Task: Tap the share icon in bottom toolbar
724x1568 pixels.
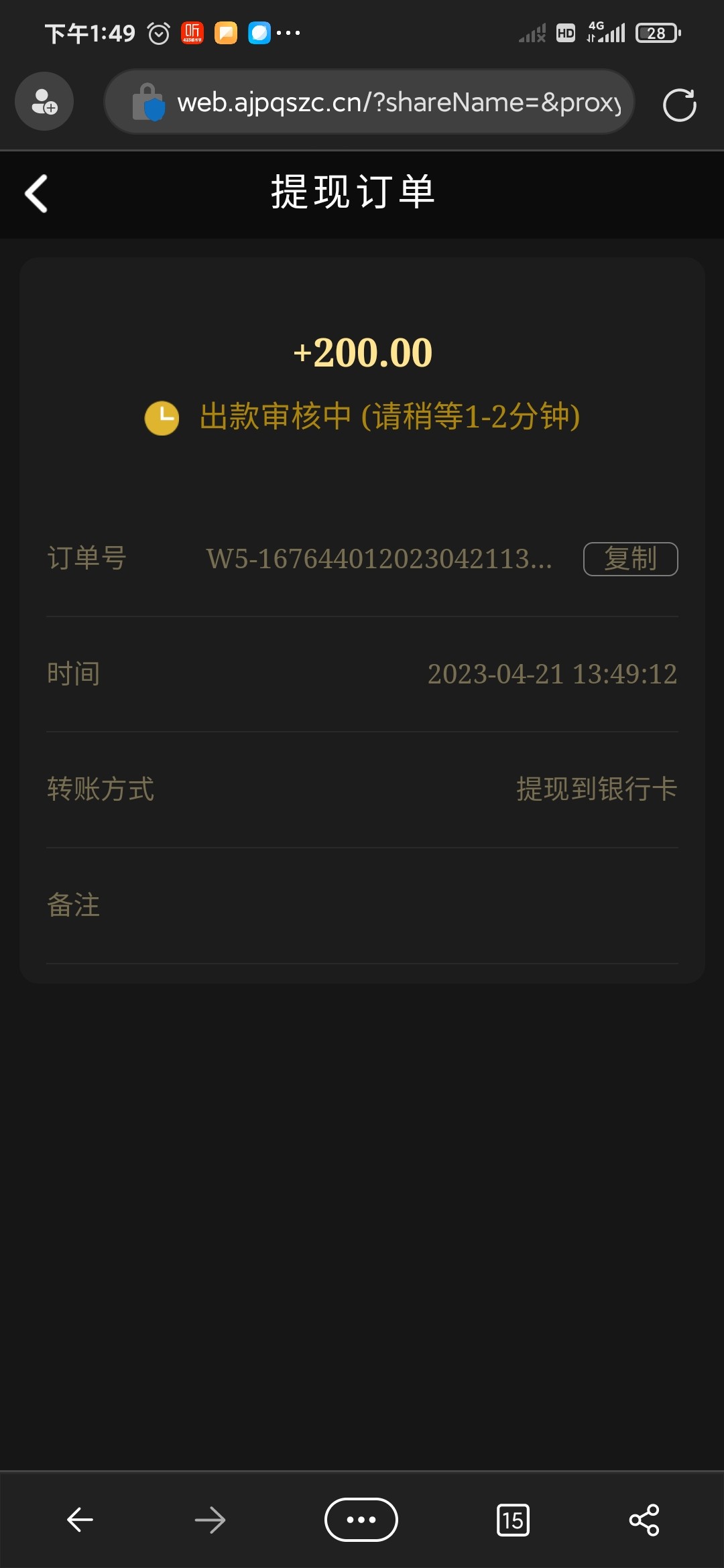Action: pyautogui.click(x=642, y=1519)
